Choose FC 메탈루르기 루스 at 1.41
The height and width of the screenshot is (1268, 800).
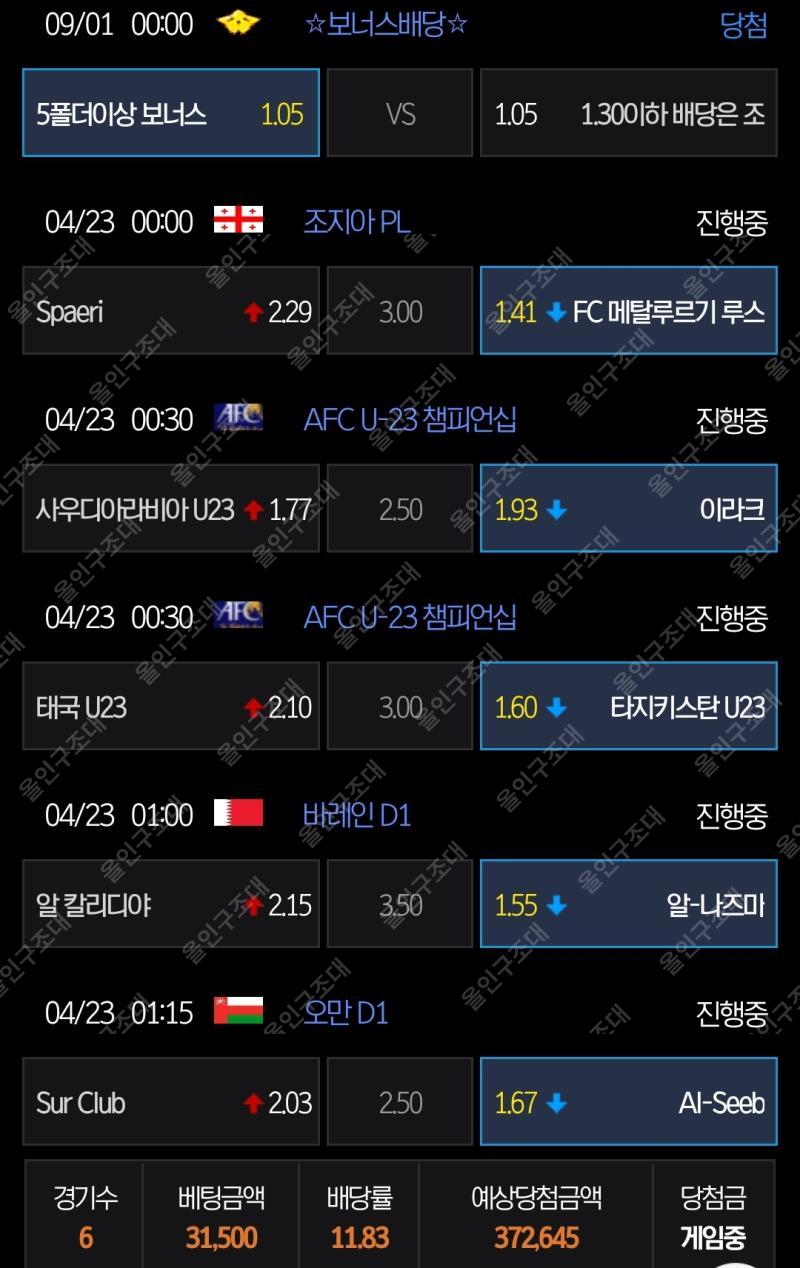click(628, 311)
